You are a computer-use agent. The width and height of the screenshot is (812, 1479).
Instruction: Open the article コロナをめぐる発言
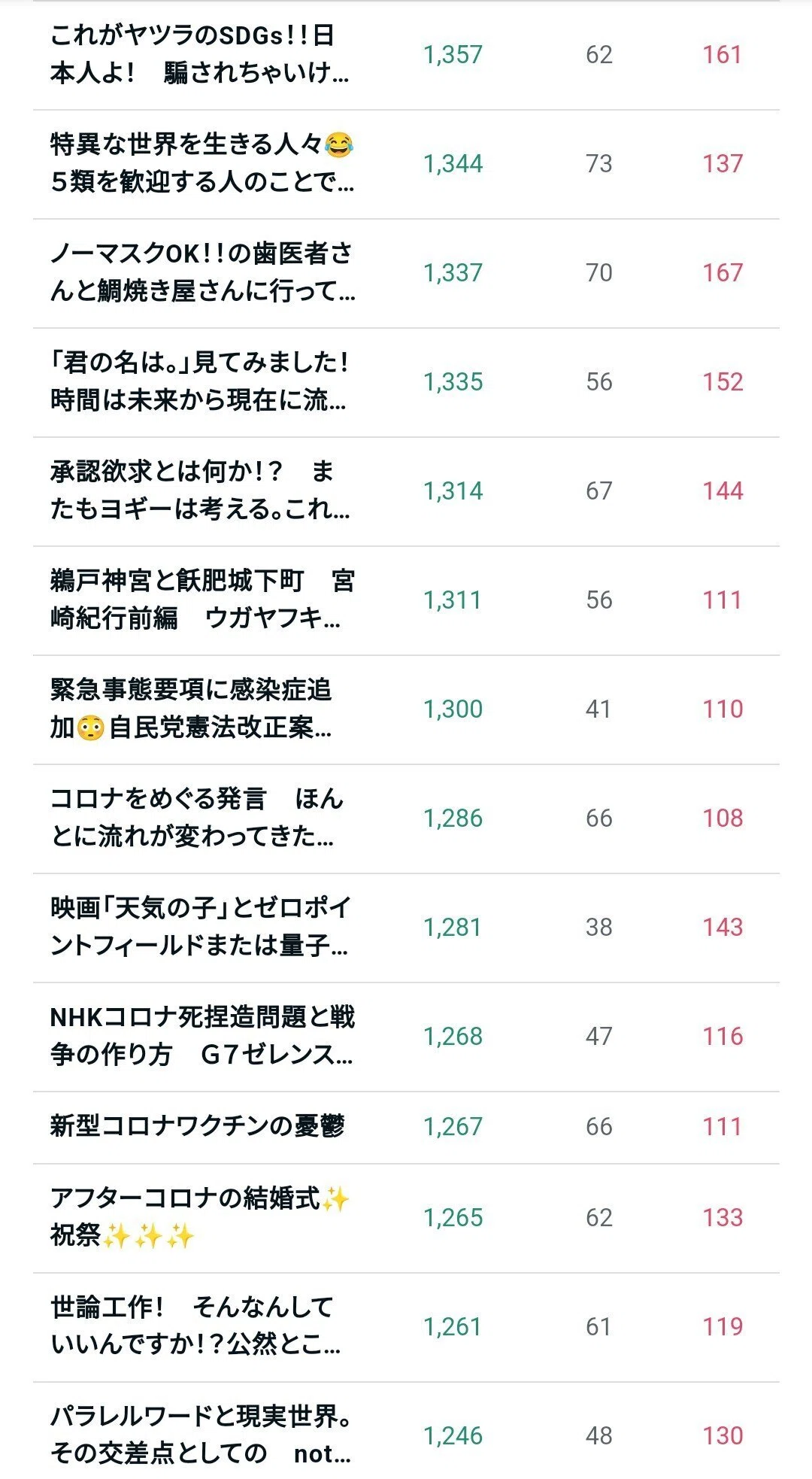pos(197,818)
